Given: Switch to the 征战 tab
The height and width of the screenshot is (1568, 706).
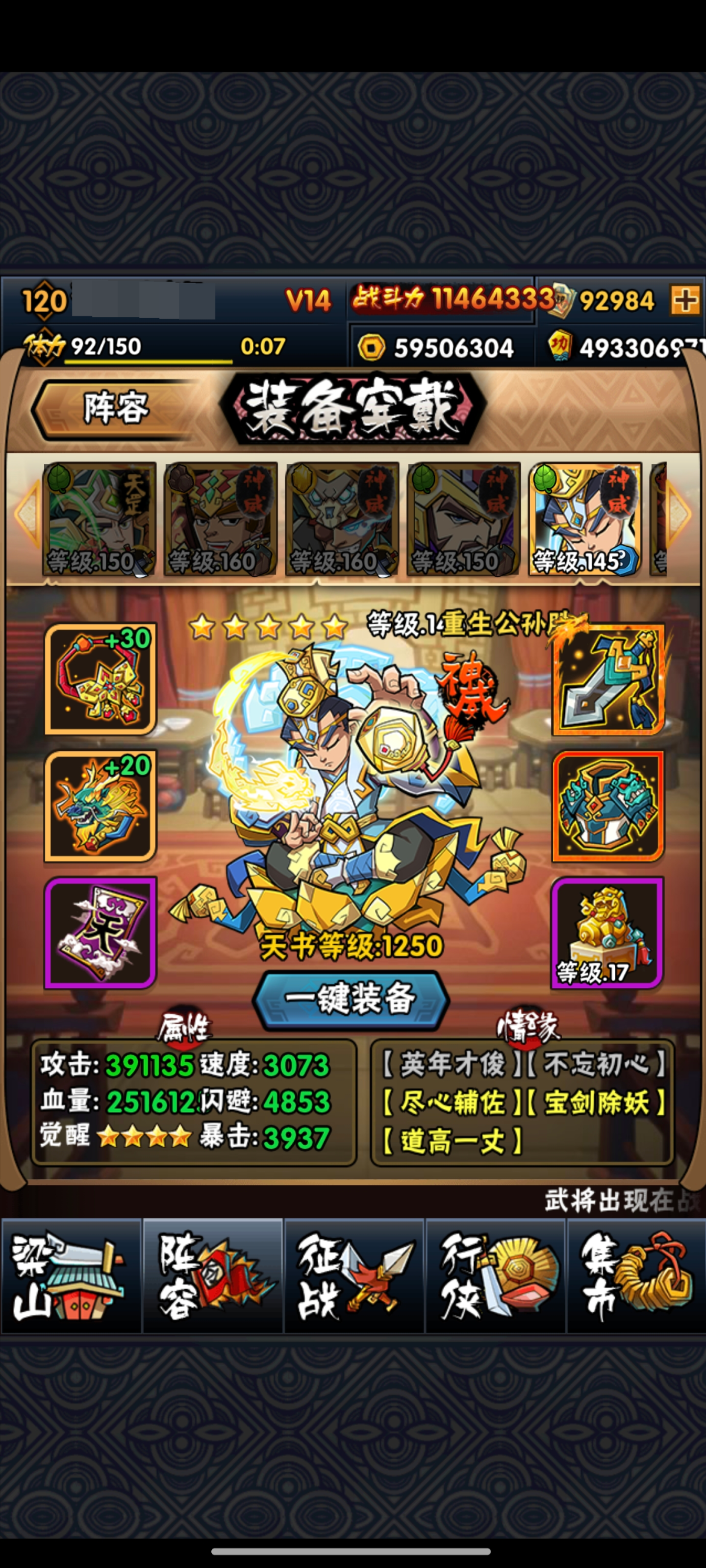Looking at the screenshot, I should [x=354, y=1276].
